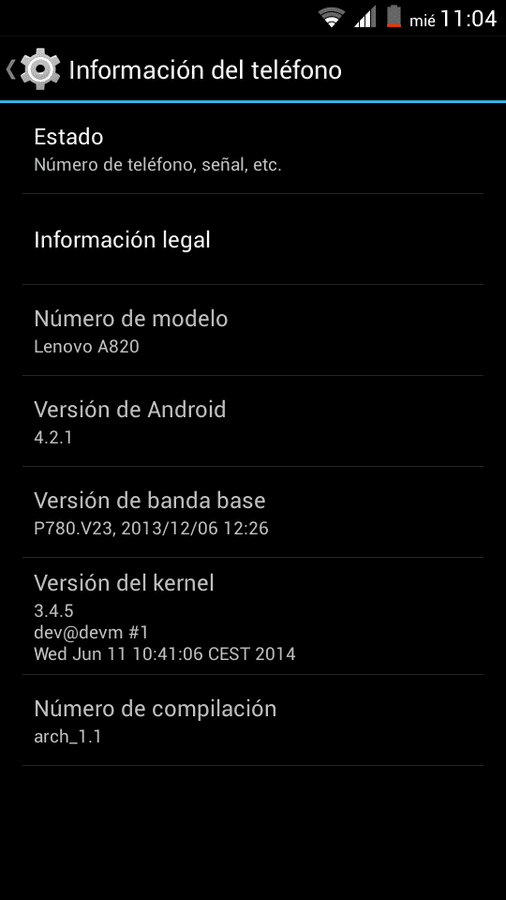Tap the Versión del kernel row
Screen dimensions: 506x900
click(x=253, y=616)
